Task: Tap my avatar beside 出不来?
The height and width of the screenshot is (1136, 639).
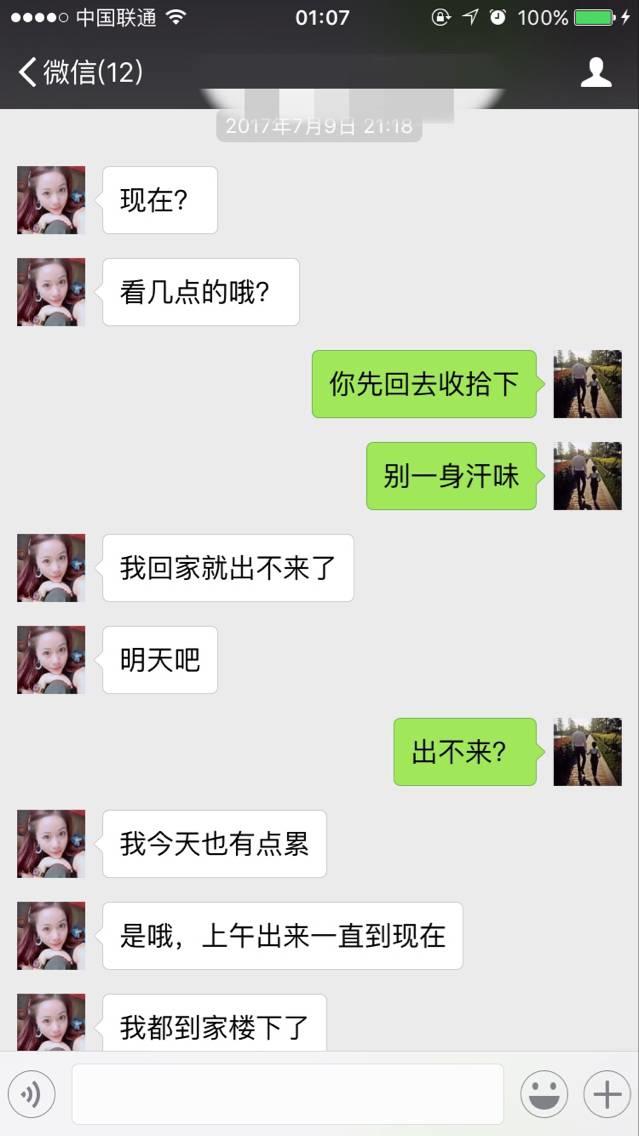Action: [x=588, y=752]
